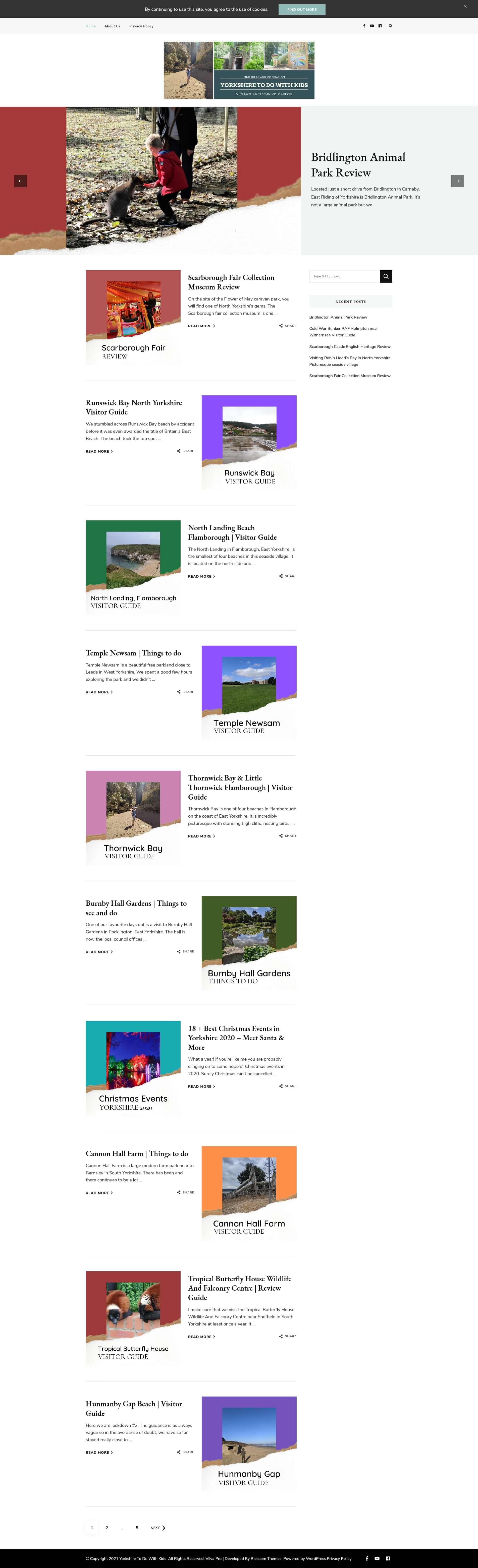Open recent post Scarborough Castle English Heritage Review
478x1568 pixels.
click(349, 346)
